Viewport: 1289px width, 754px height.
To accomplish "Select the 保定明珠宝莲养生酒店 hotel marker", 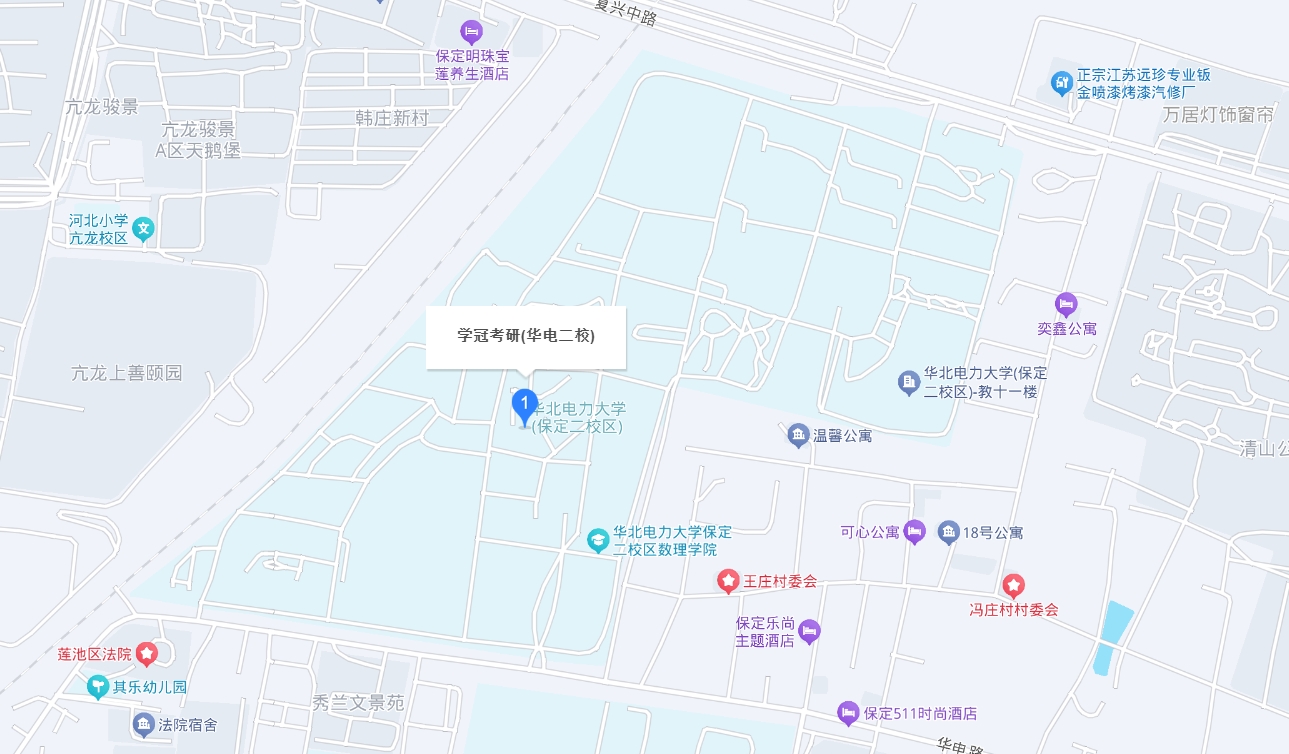I will click(471, 31).
